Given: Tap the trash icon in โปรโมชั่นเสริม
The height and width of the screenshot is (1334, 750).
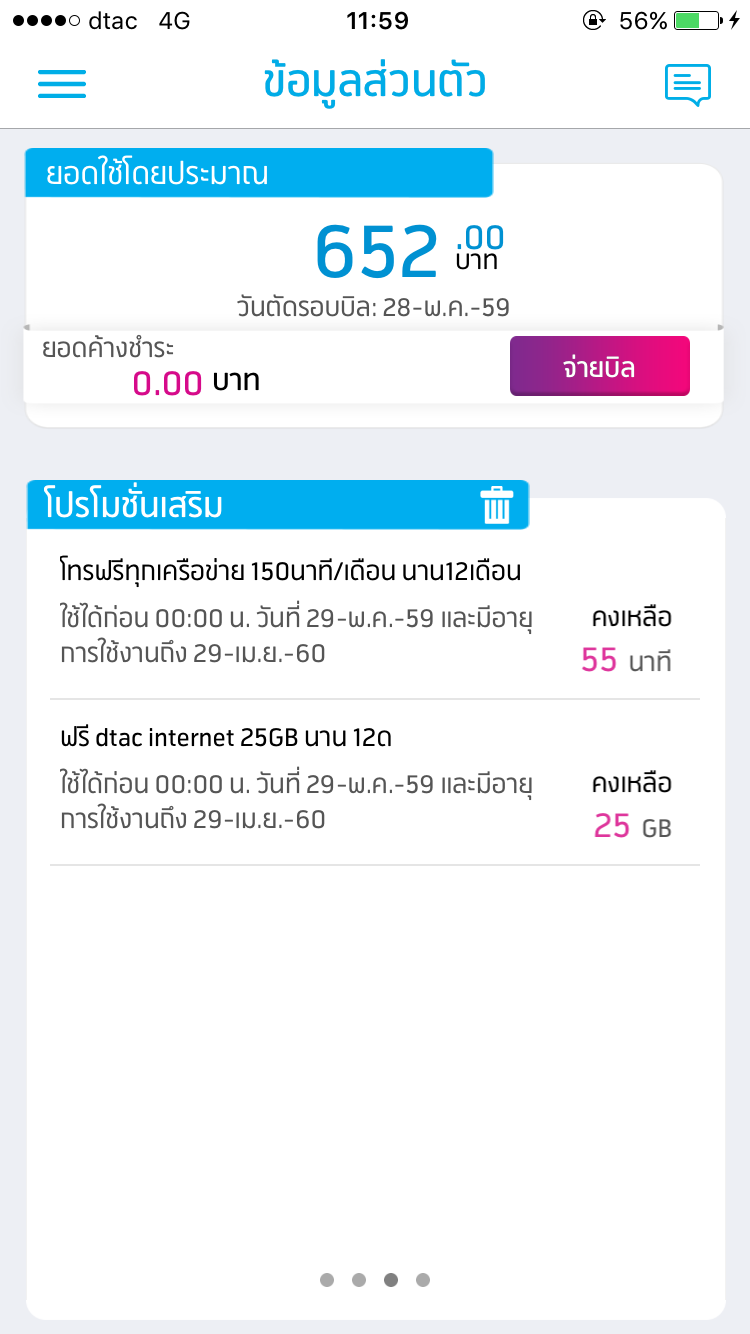Looking at the screenshot, I should point(497,505).
